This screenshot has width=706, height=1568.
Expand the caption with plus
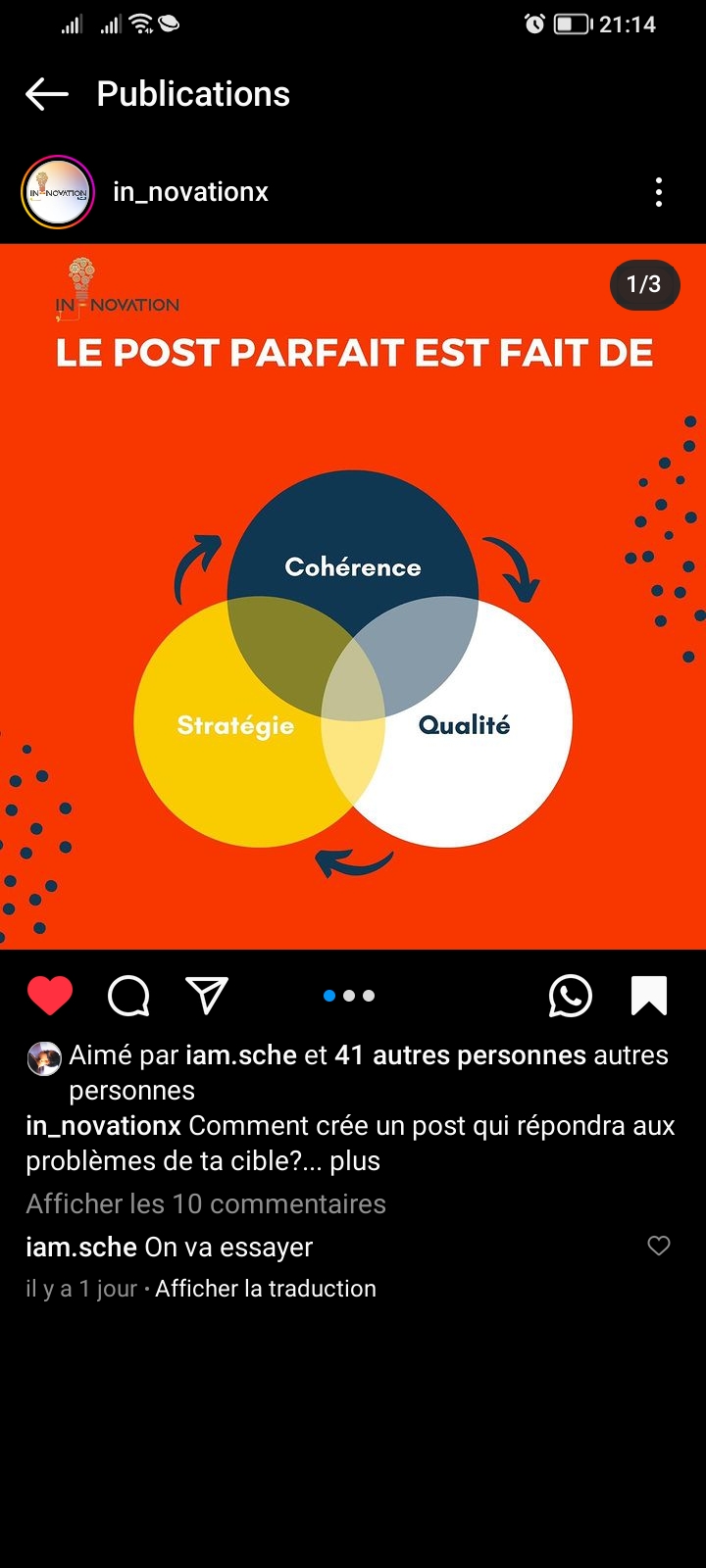355,1161
